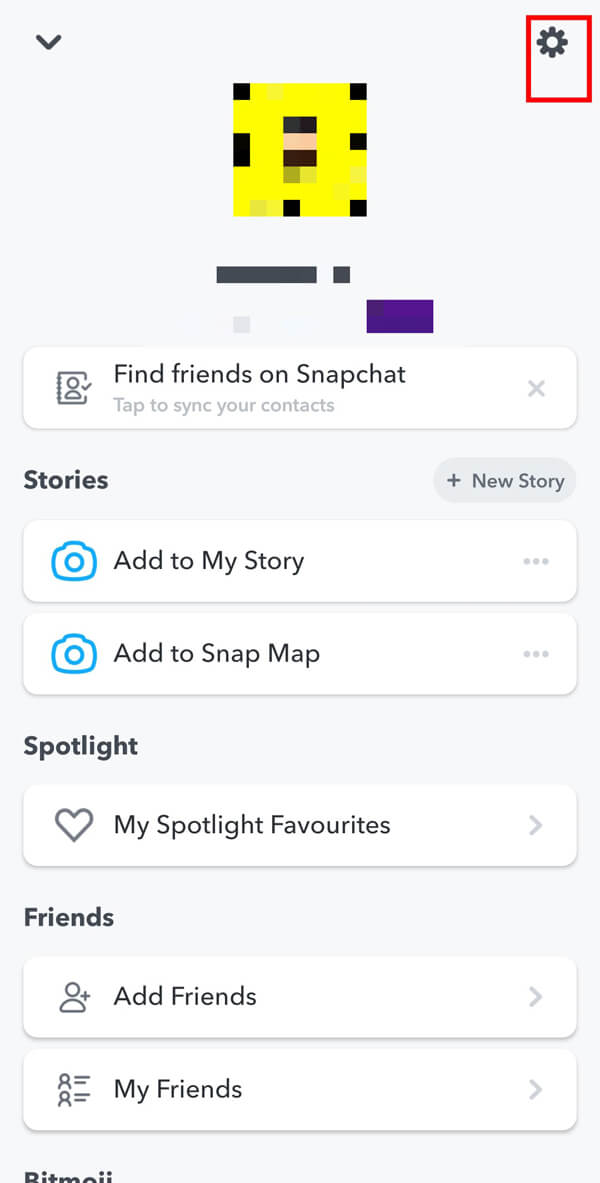Open the Snapcode profile picture

pos(299,150)
